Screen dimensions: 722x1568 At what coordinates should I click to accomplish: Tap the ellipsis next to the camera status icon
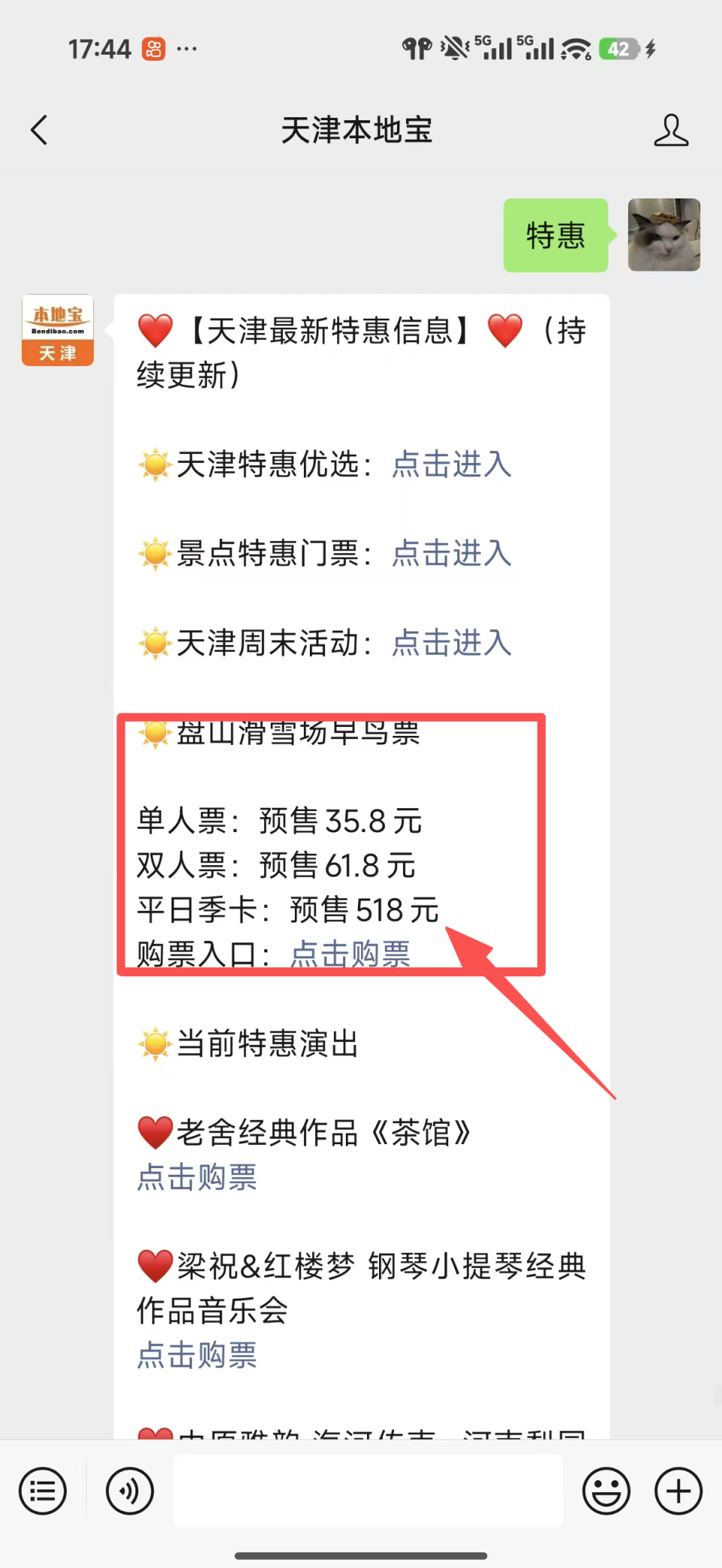[x=184, y=48]
